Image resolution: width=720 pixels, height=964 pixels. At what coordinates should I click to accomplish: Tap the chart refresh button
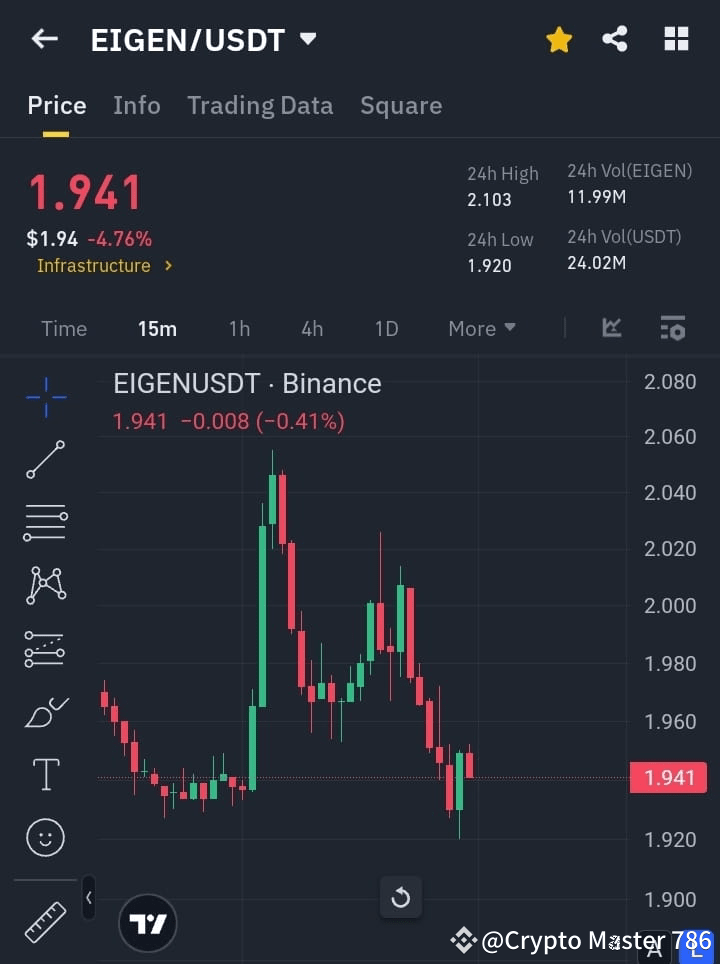pyautogui.click(x=401, y=898)
